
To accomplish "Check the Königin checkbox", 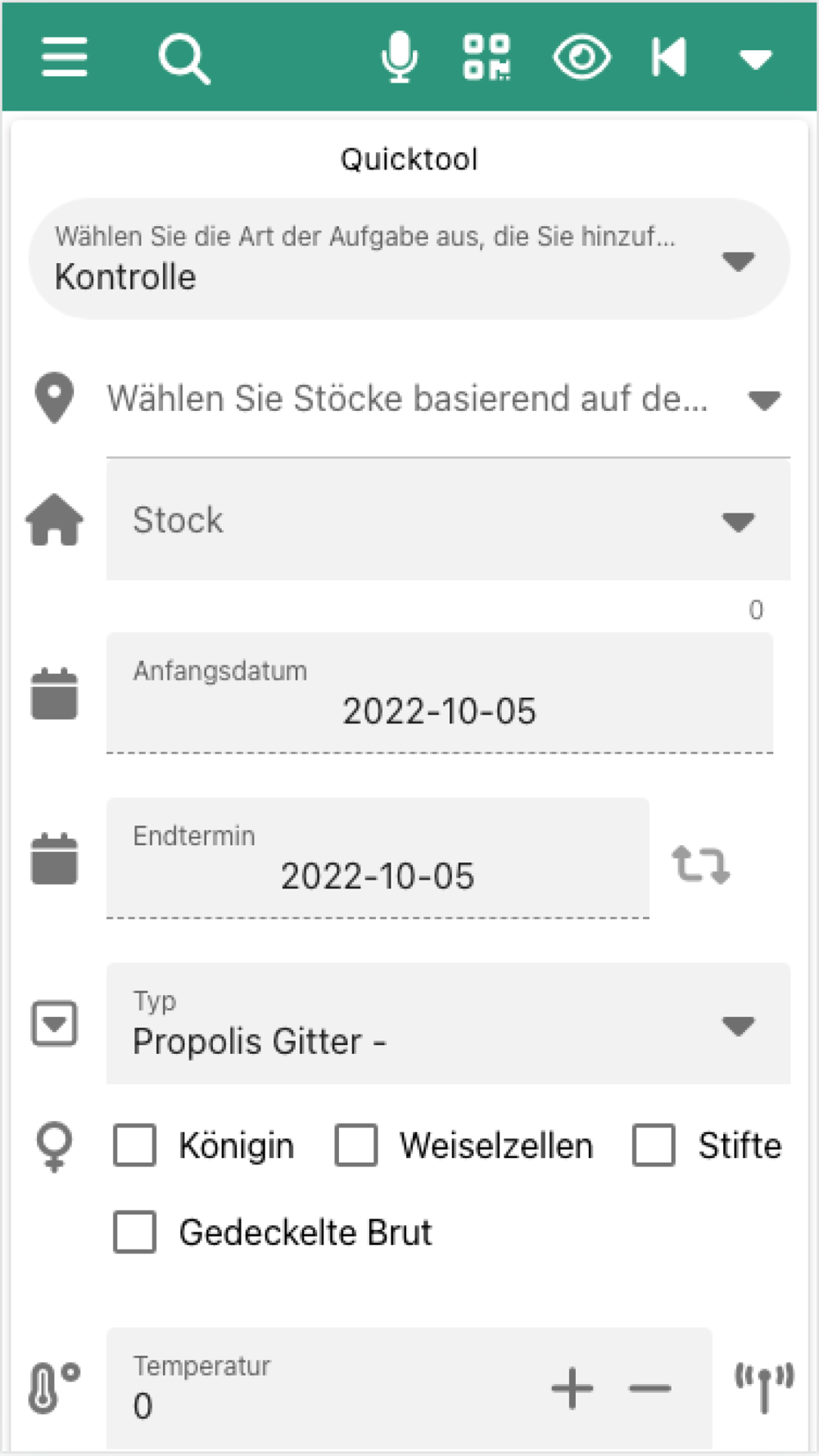I will tap(135, 1145).
